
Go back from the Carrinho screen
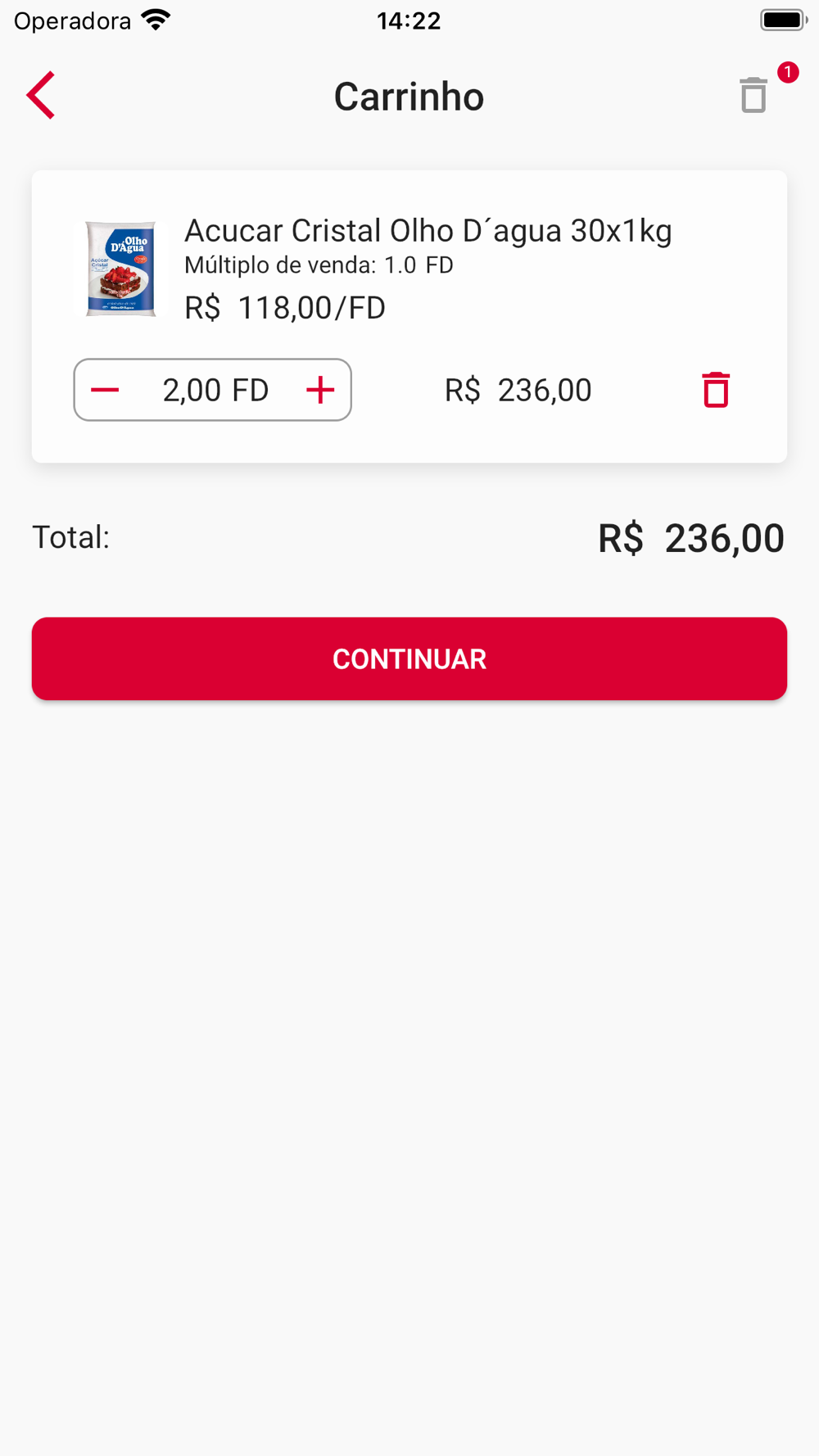(40, 95)
